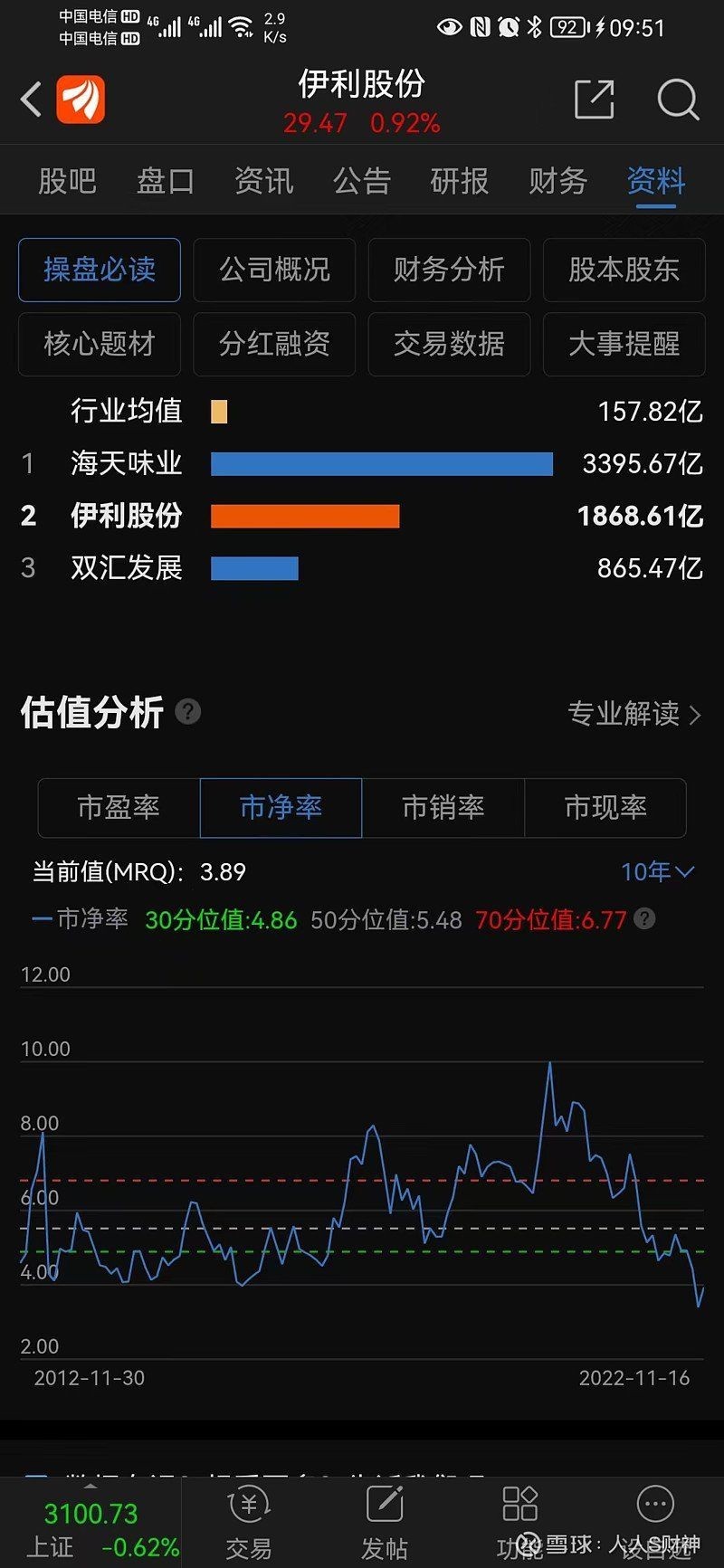Tap the 70分位值 question mark hint
This screenshot has height=1568, width=724.
point(644,919)
